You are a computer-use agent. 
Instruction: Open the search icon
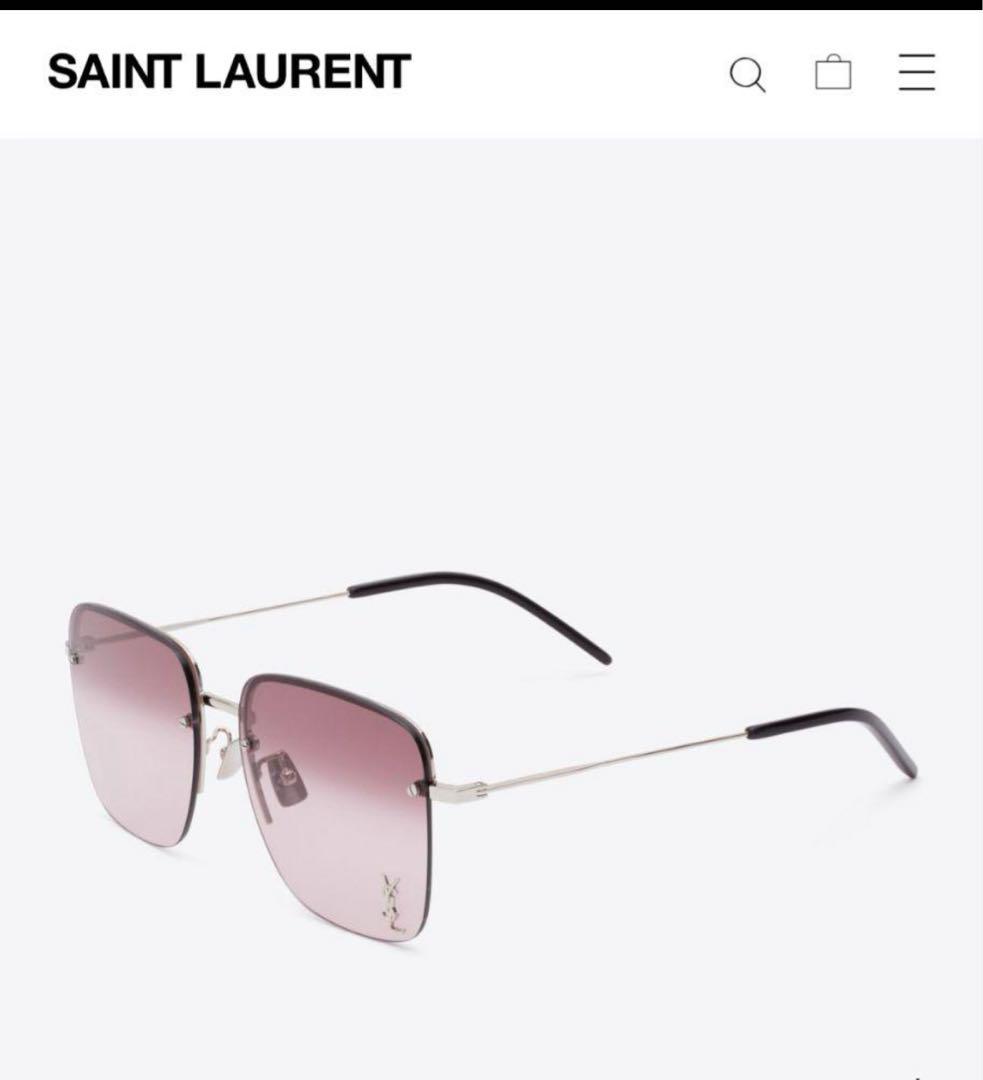pyautogui.click(x=747, y=74)
